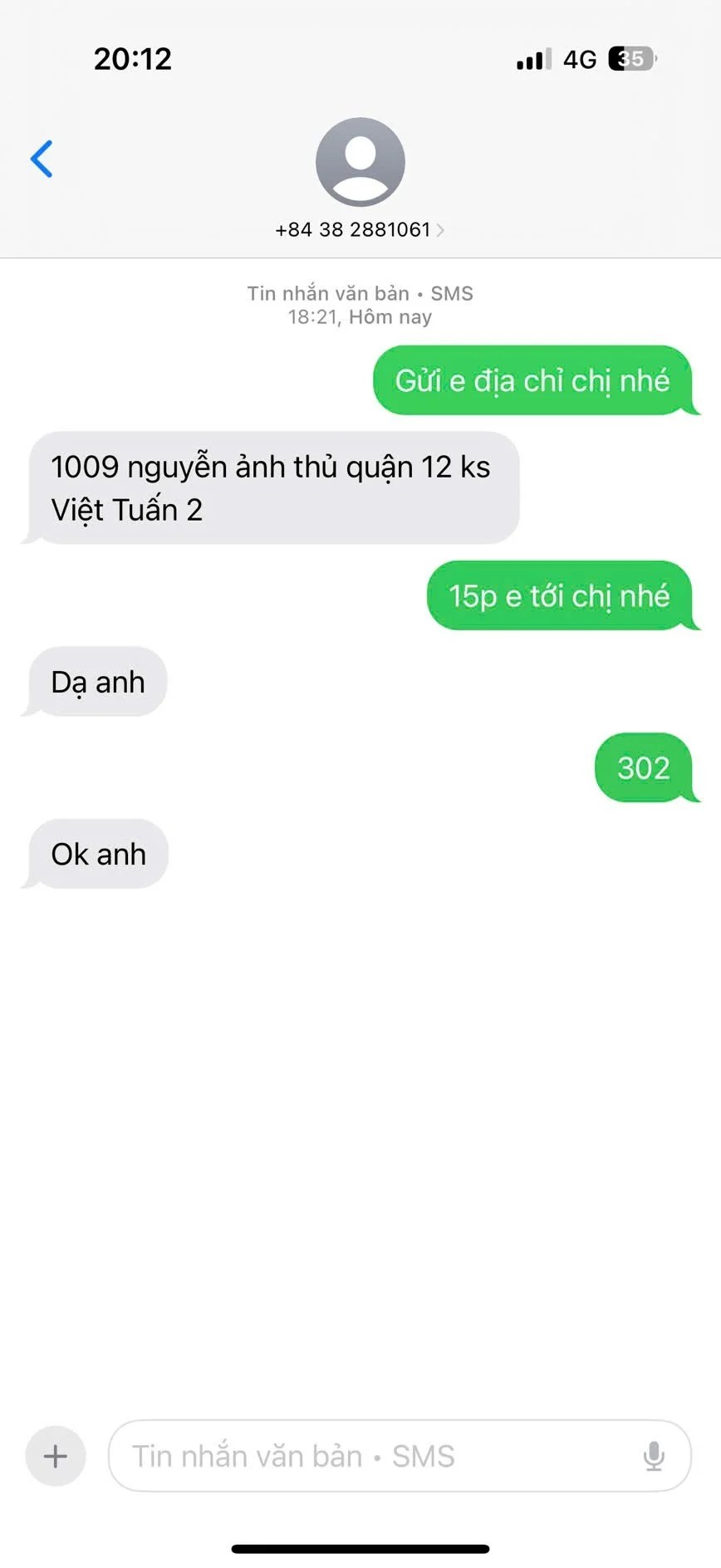Start voice dictation with the microphone
The image size is (721, 1568).
(654, 1456)
